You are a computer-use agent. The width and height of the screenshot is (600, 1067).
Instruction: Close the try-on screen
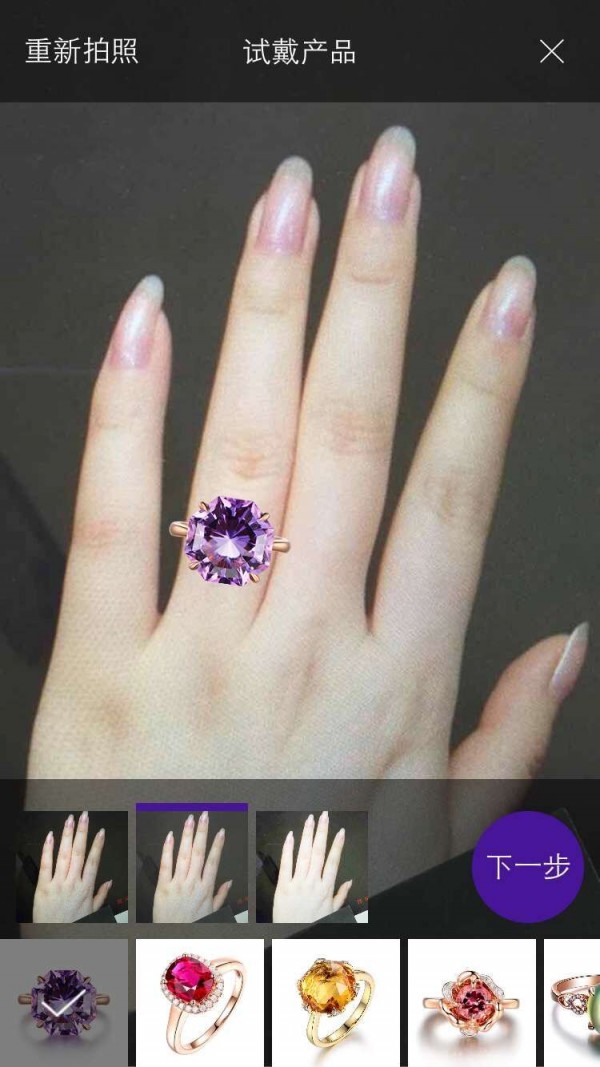[552, 52]
